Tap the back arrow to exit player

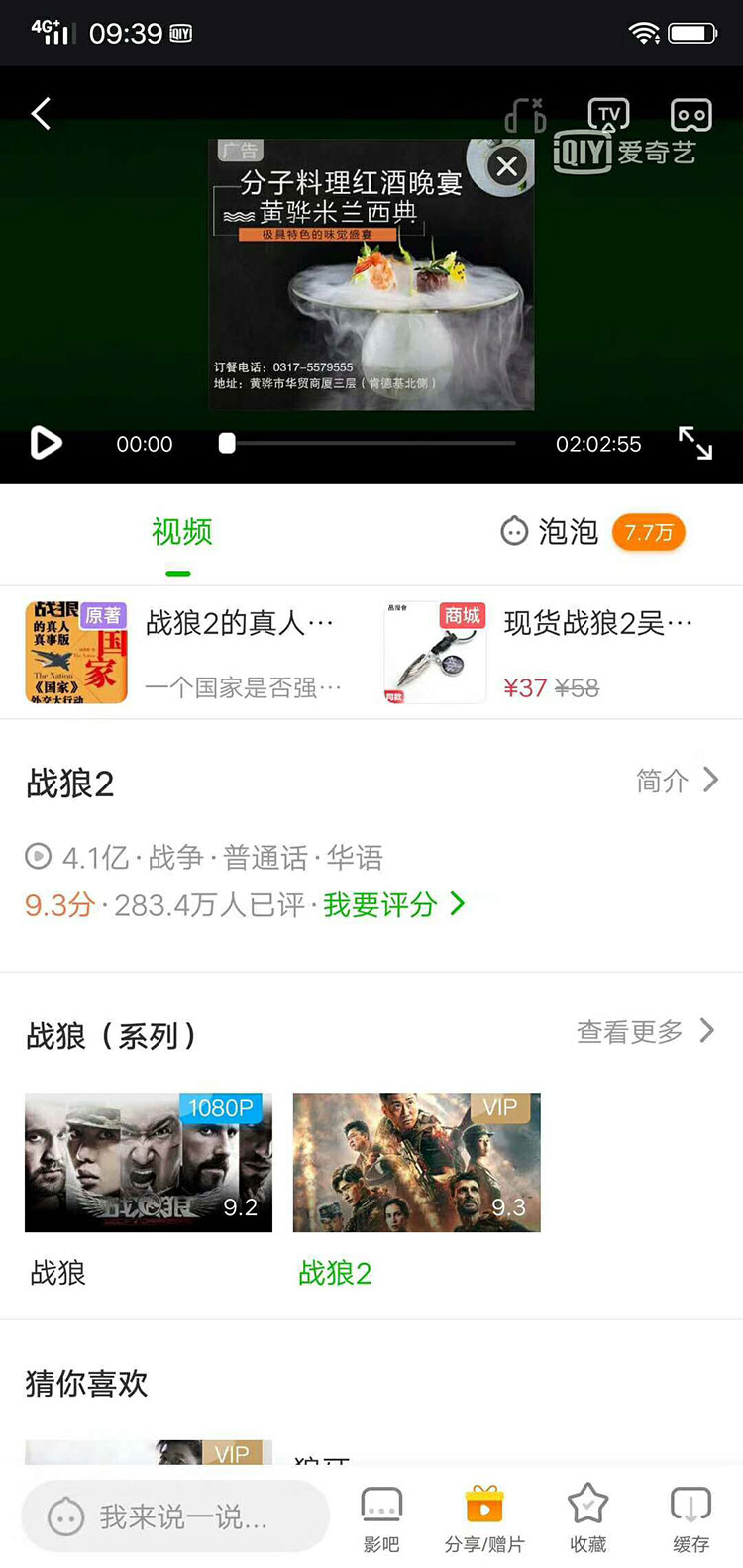point(40,113)
